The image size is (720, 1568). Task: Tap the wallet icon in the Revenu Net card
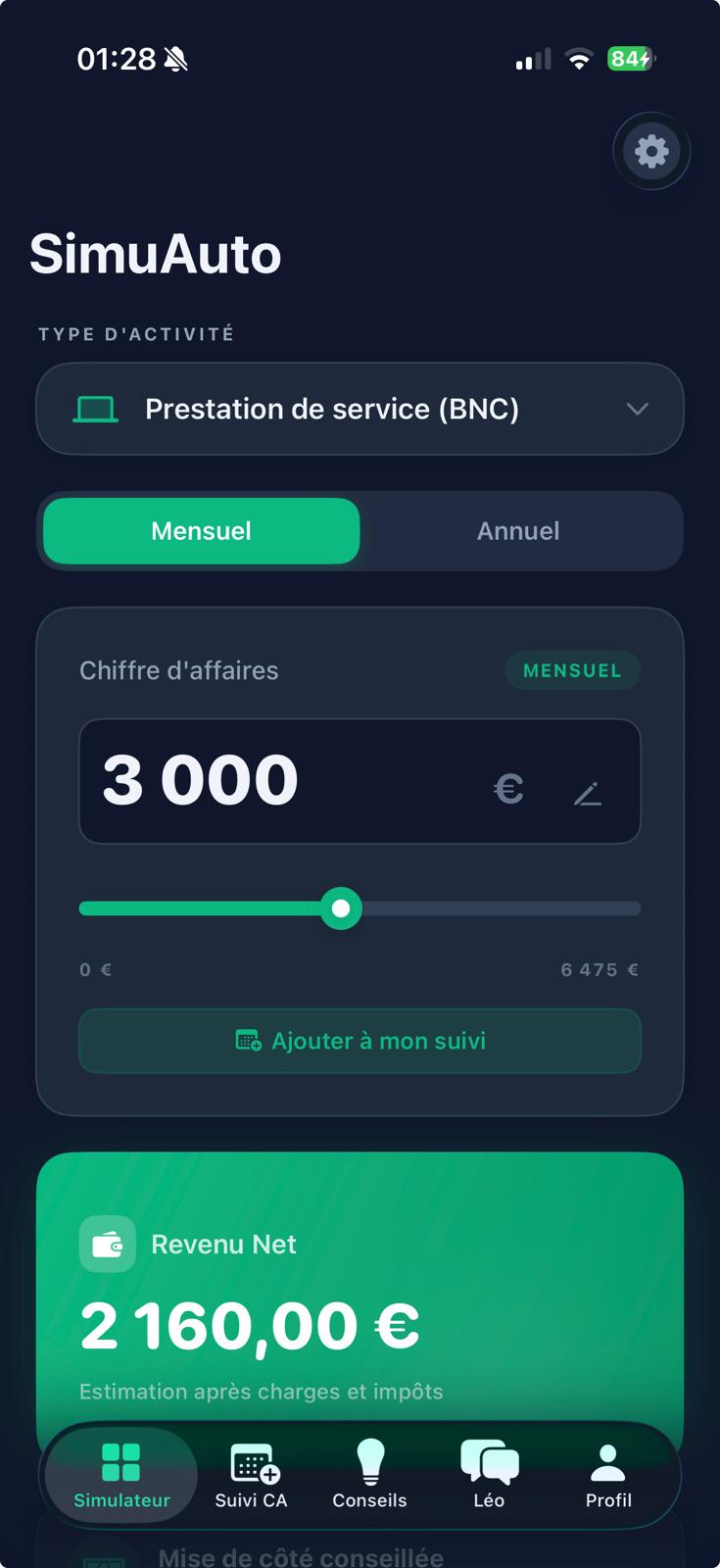tap(107, 1243)
